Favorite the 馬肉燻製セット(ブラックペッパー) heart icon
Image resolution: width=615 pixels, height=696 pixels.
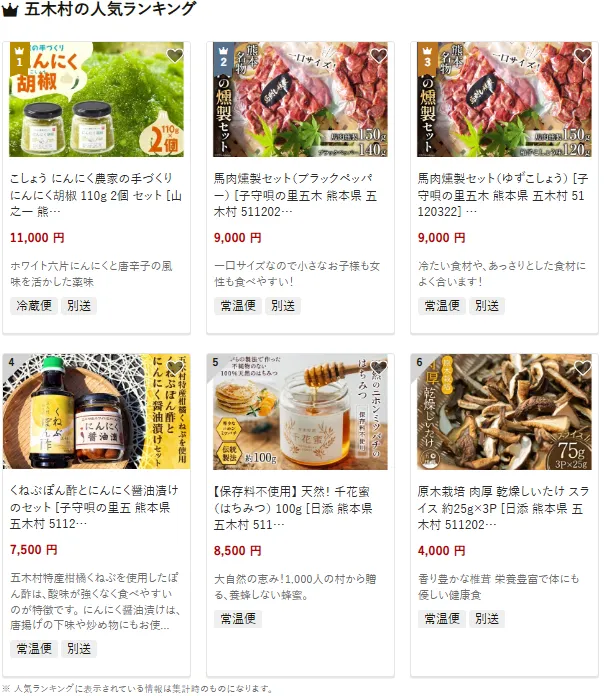(378, 56)
